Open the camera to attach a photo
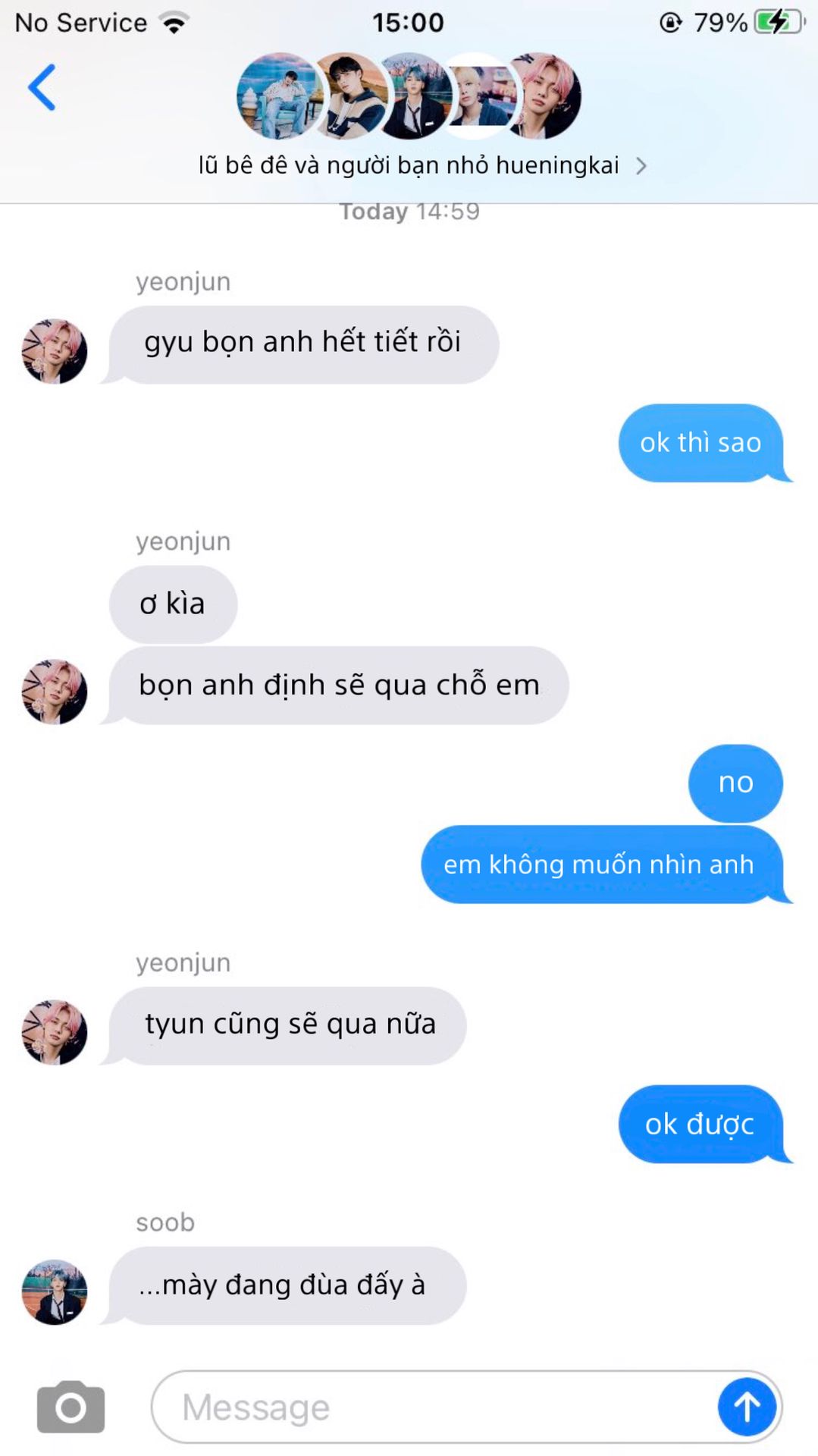The height and width of the screenshot is (1456, 818). point(71,1407)
